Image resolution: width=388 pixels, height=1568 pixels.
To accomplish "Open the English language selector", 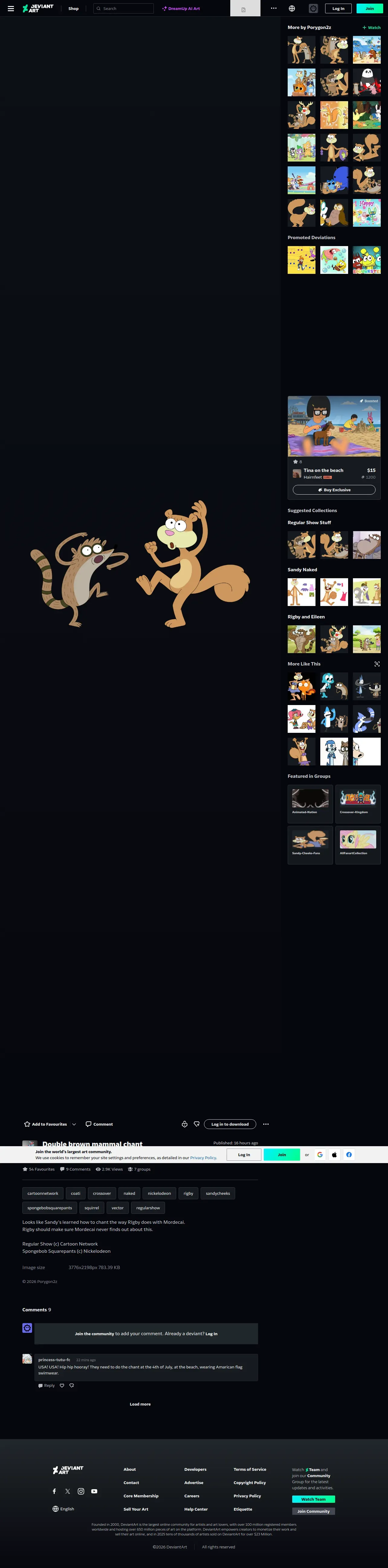I will (63, 1509).
